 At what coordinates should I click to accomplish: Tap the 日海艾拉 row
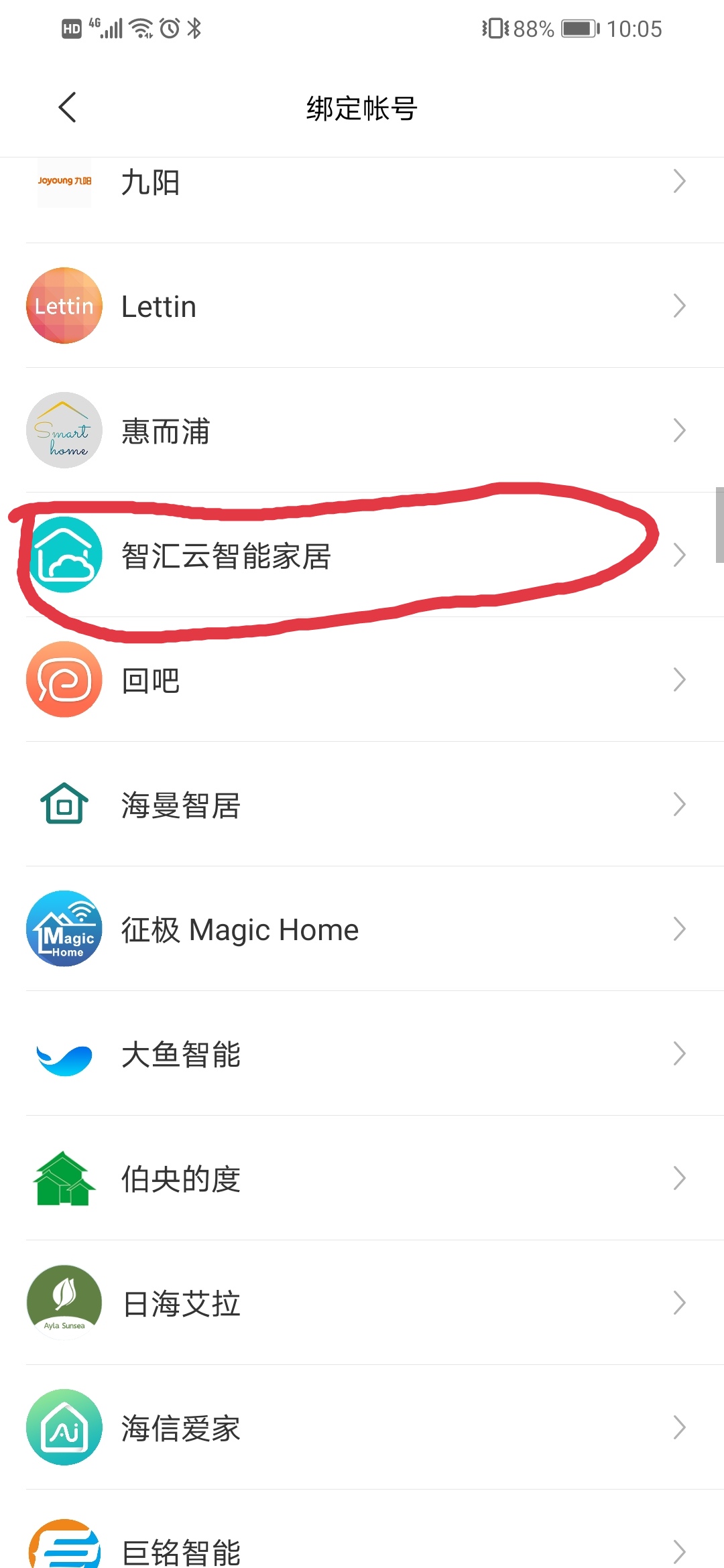click(362, 1303)
